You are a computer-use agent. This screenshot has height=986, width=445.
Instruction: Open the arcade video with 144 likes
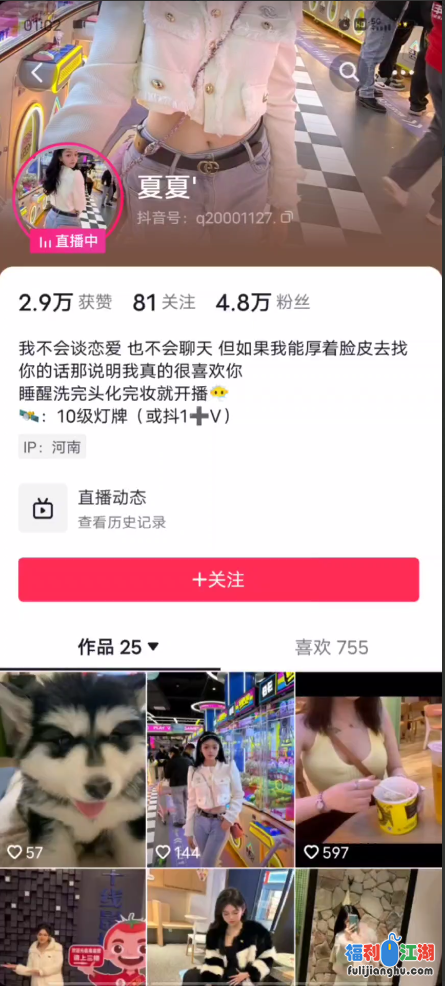221,769
